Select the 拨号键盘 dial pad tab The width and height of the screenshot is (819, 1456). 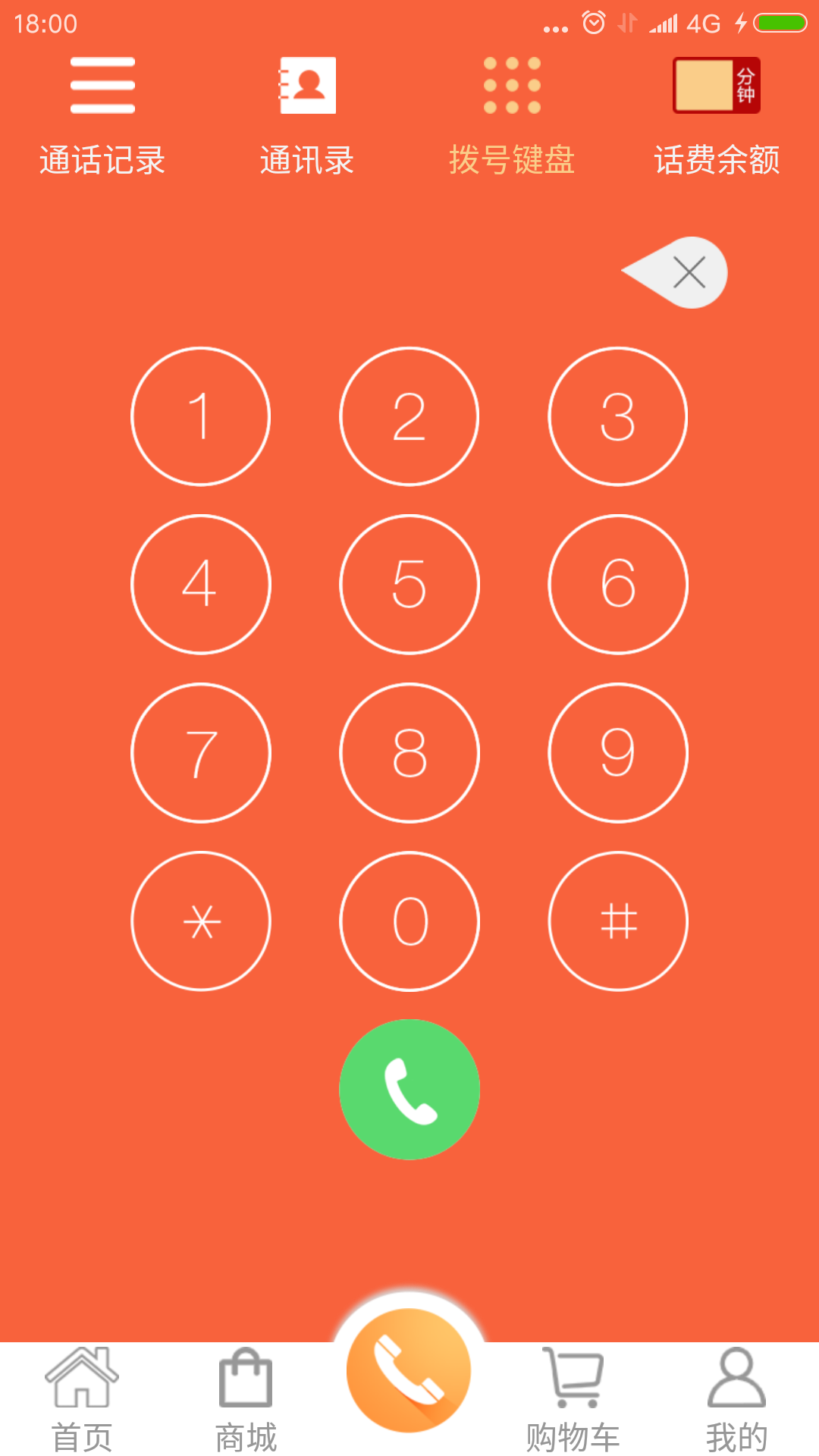point(512,118)
